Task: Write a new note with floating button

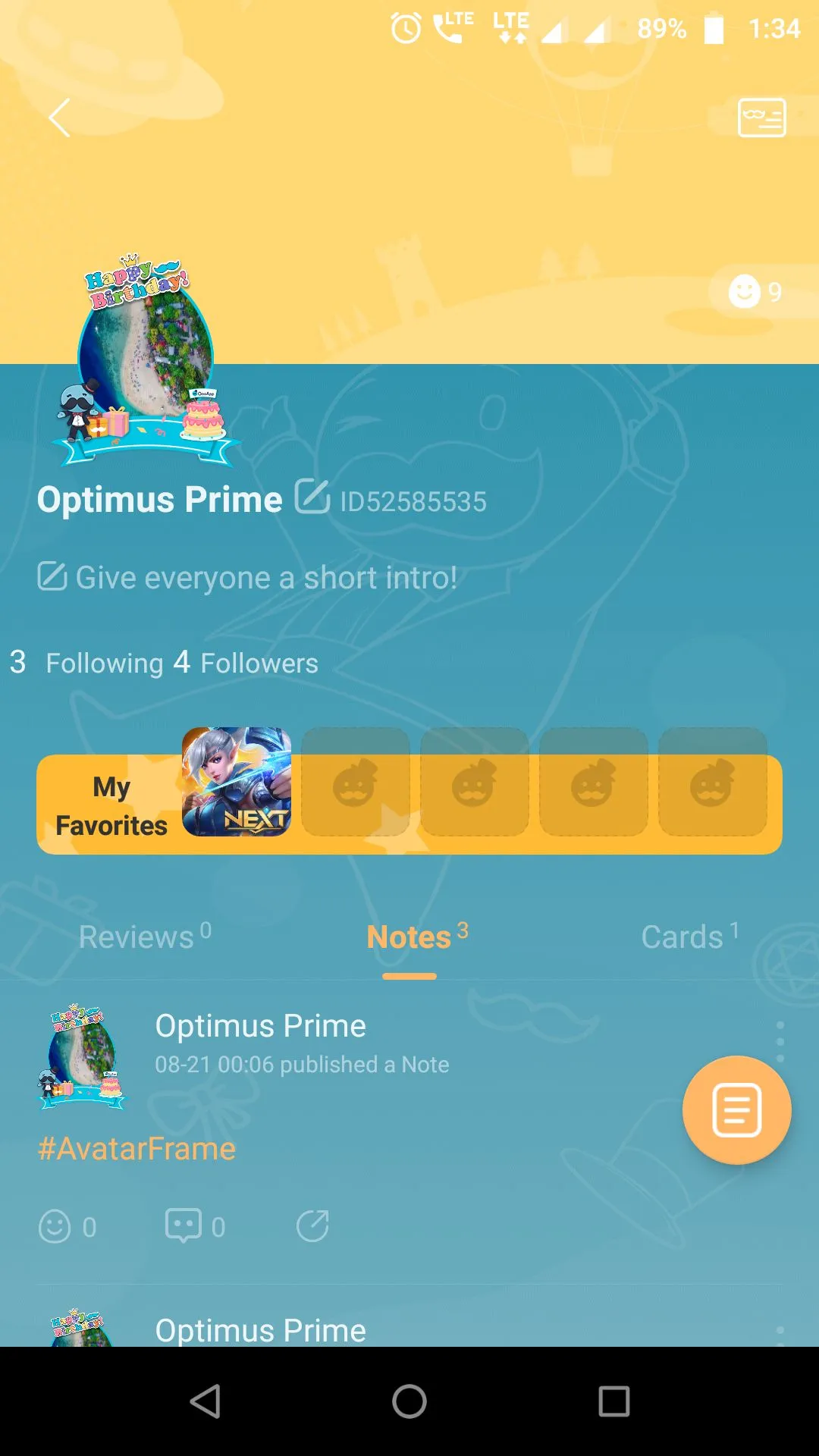Action: click(736, 1110)
